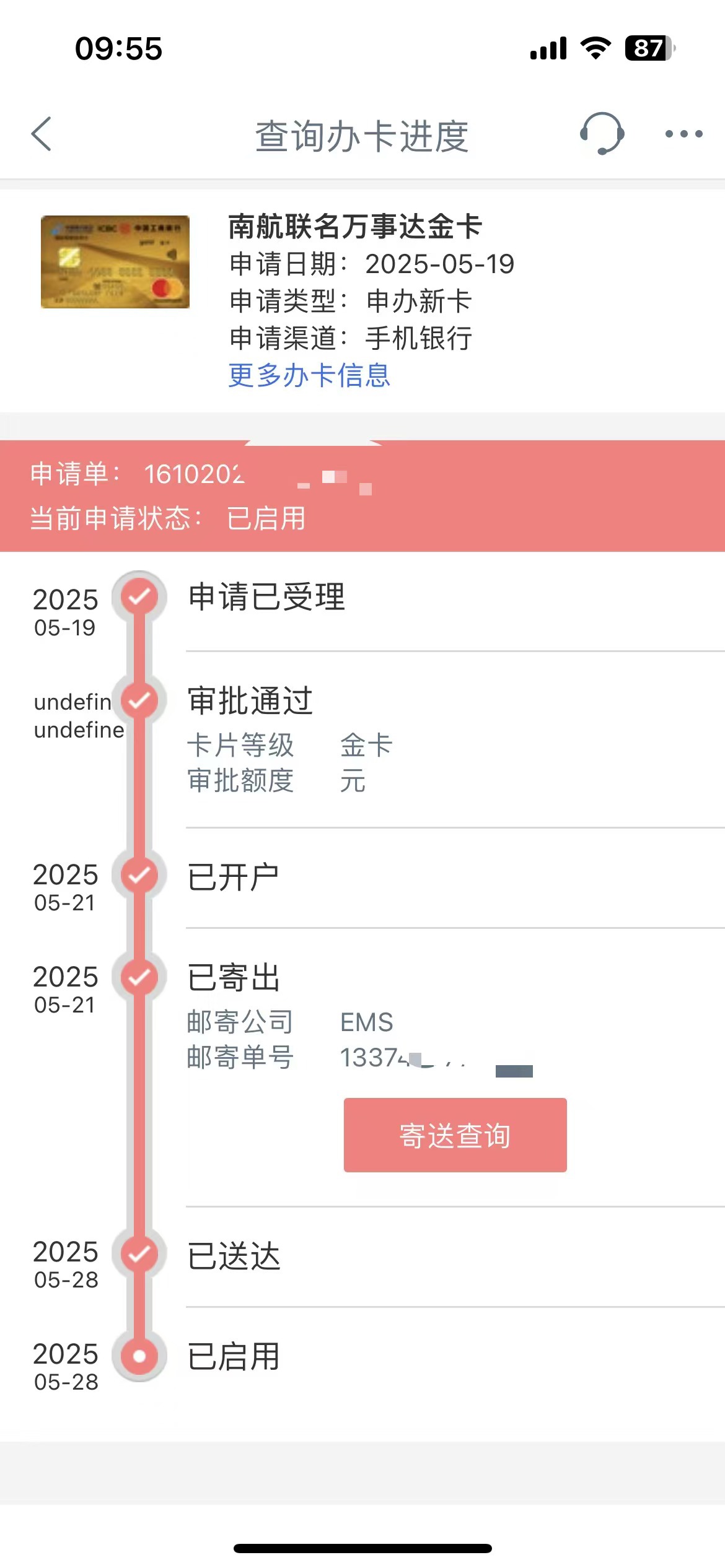Open the three-dot overflow menu
This screenshot has height=1568, width=725.
pos(683,134)
